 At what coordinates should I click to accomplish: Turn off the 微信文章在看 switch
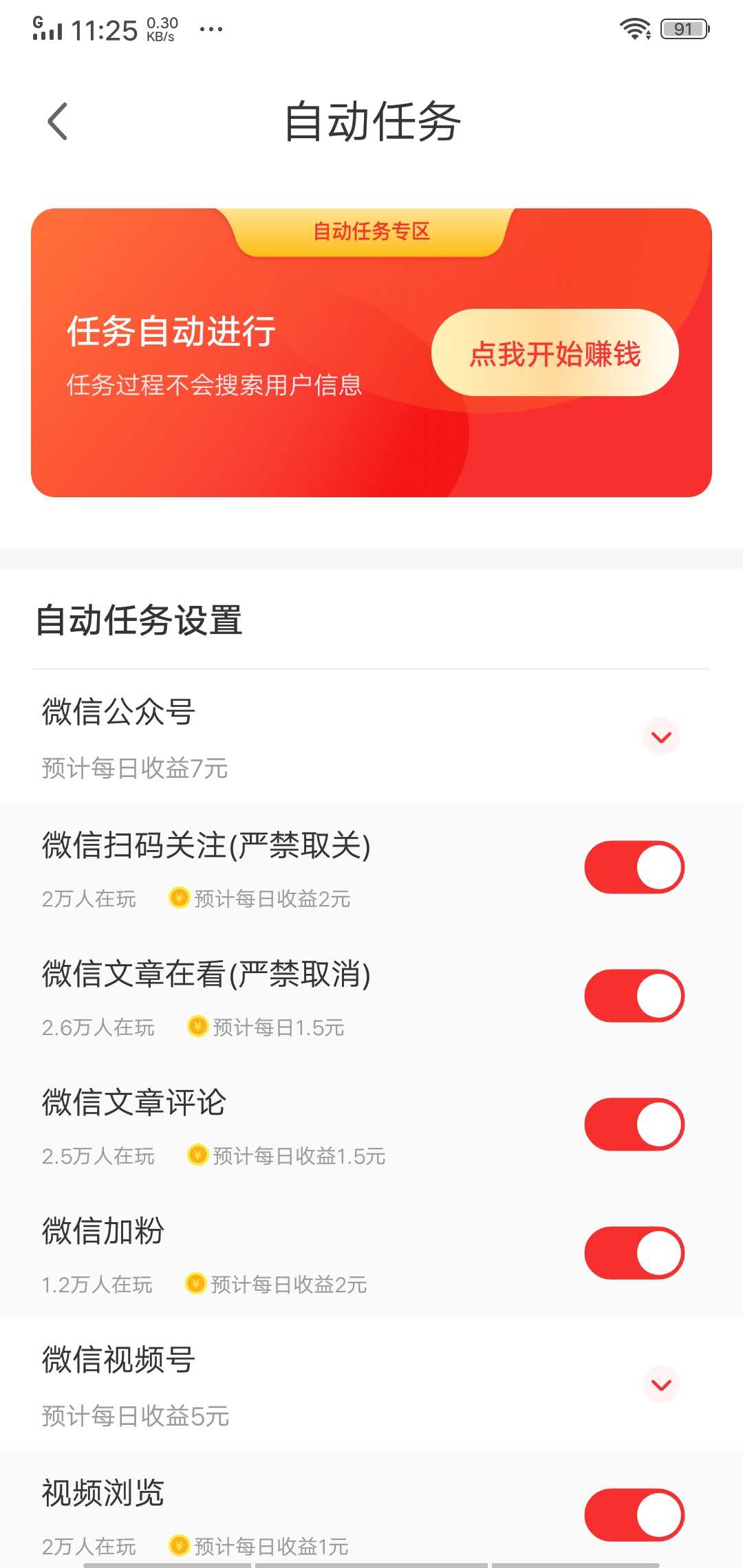pyautogui.click(x=633, y=995)
